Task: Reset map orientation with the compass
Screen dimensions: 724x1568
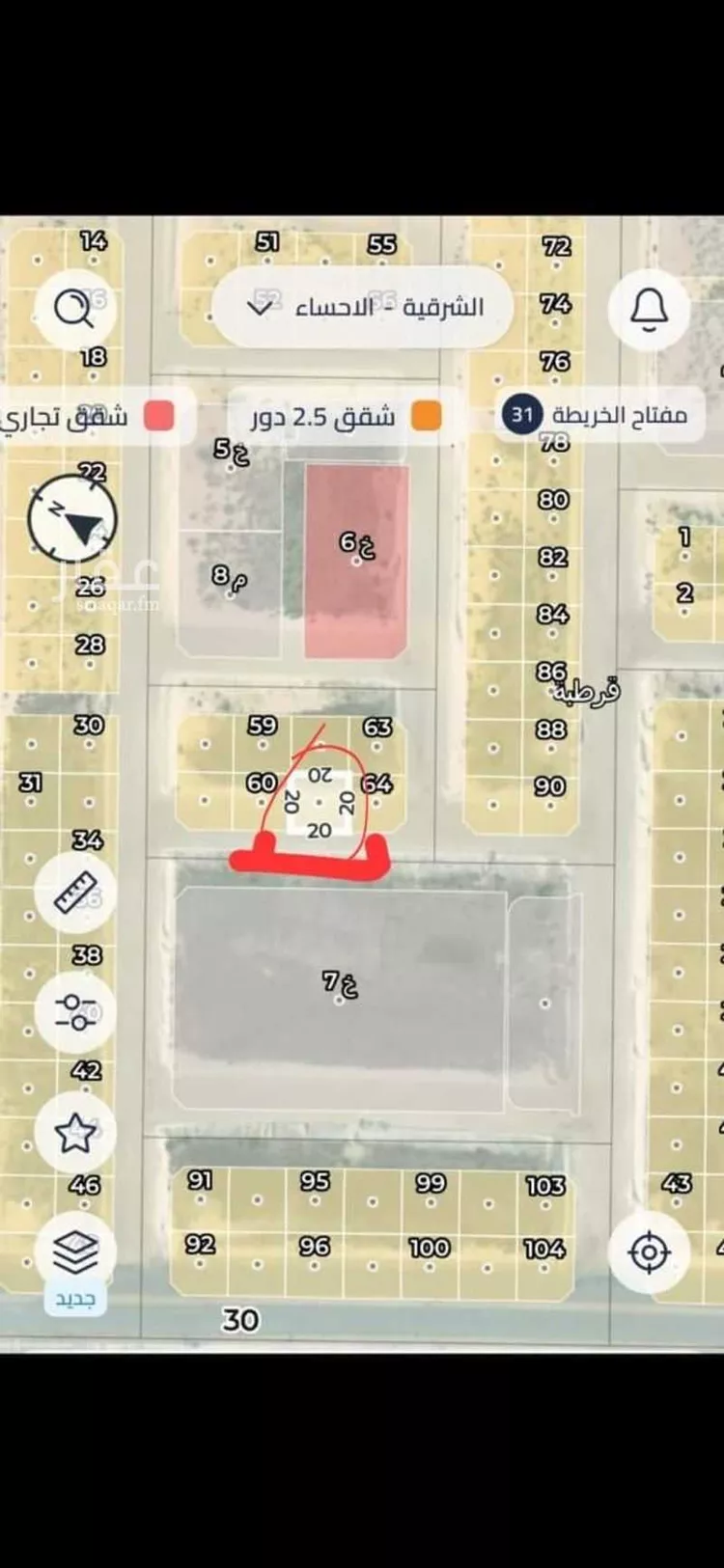Action: (72, 519)
